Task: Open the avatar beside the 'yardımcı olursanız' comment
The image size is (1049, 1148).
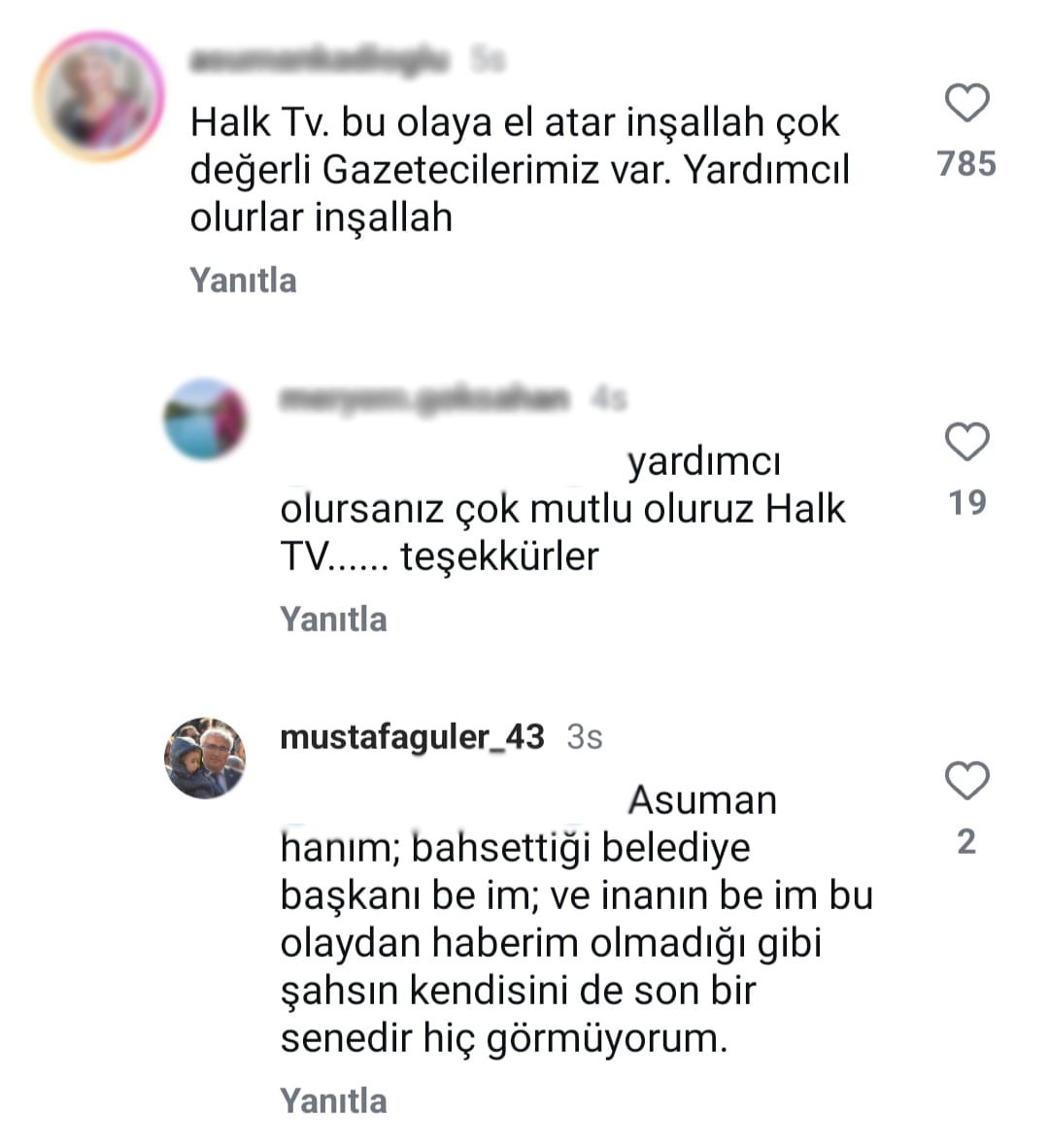Action: [x=205, y=419]
